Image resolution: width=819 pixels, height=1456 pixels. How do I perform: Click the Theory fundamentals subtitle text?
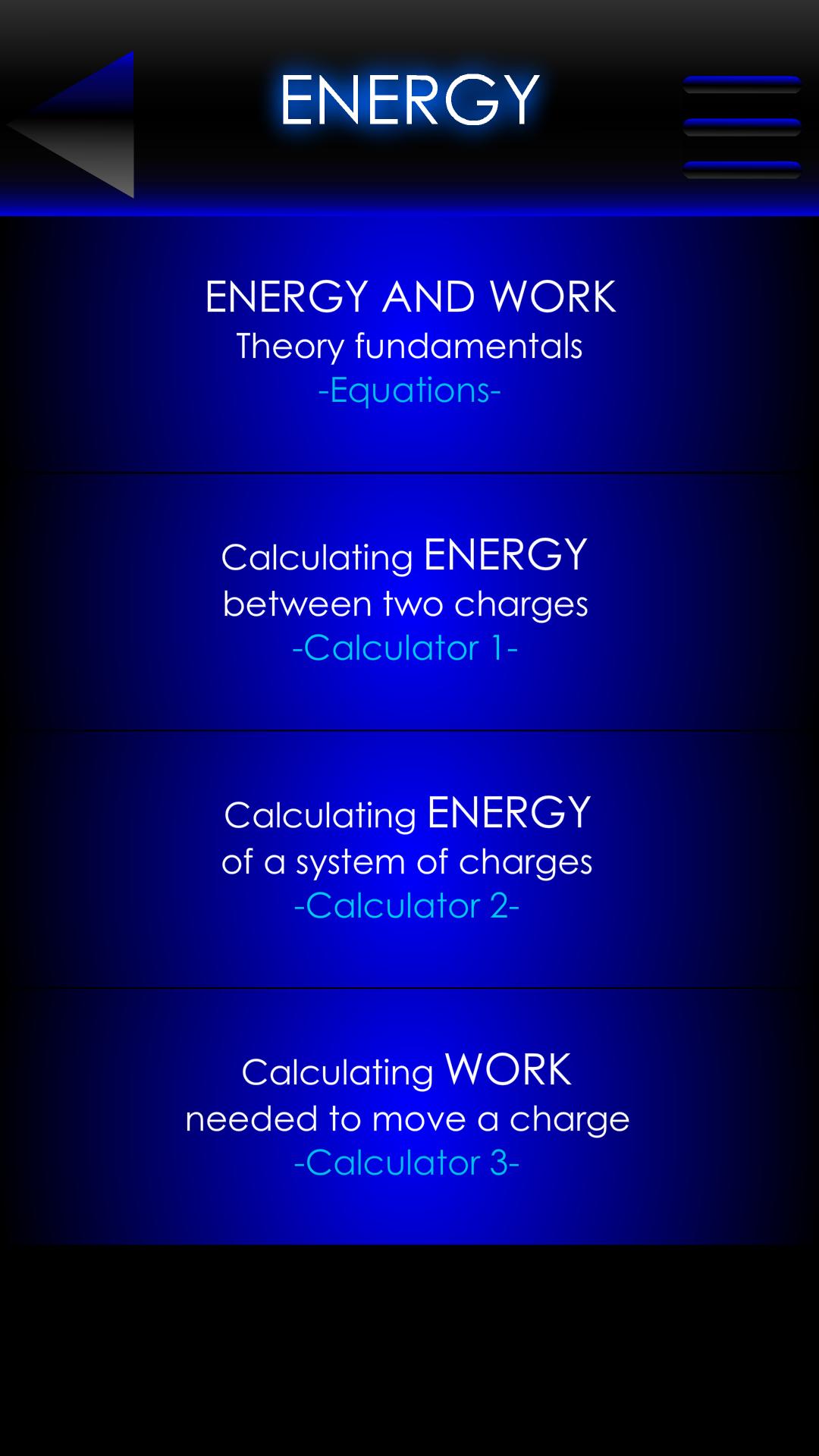409,346
